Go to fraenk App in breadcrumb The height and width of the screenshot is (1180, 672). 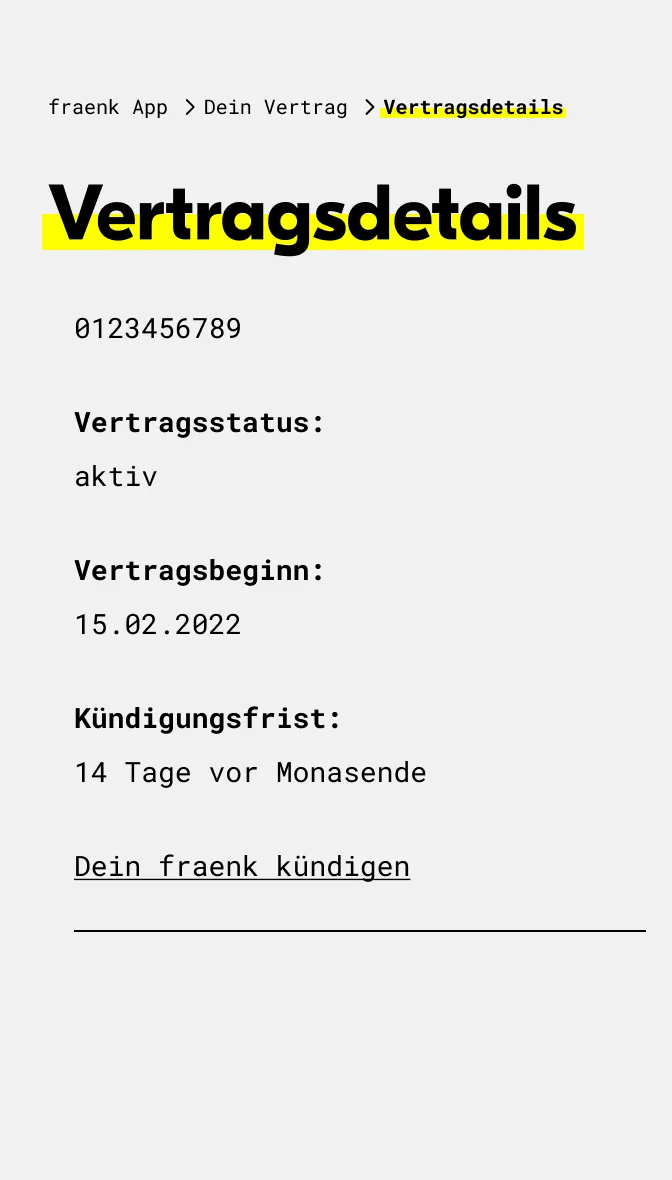108,108
